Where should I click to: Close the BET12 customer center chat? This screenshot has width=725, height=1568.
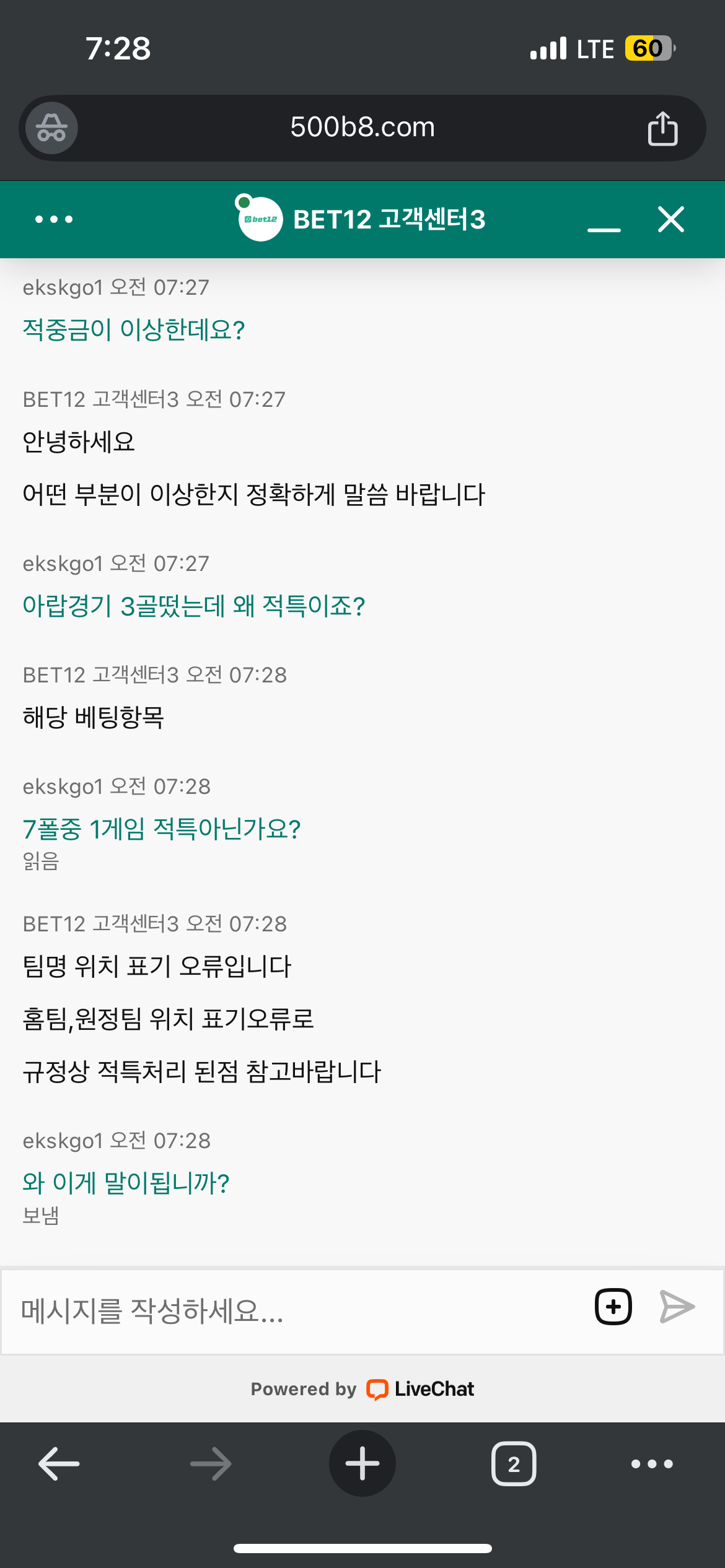(670, 219)
